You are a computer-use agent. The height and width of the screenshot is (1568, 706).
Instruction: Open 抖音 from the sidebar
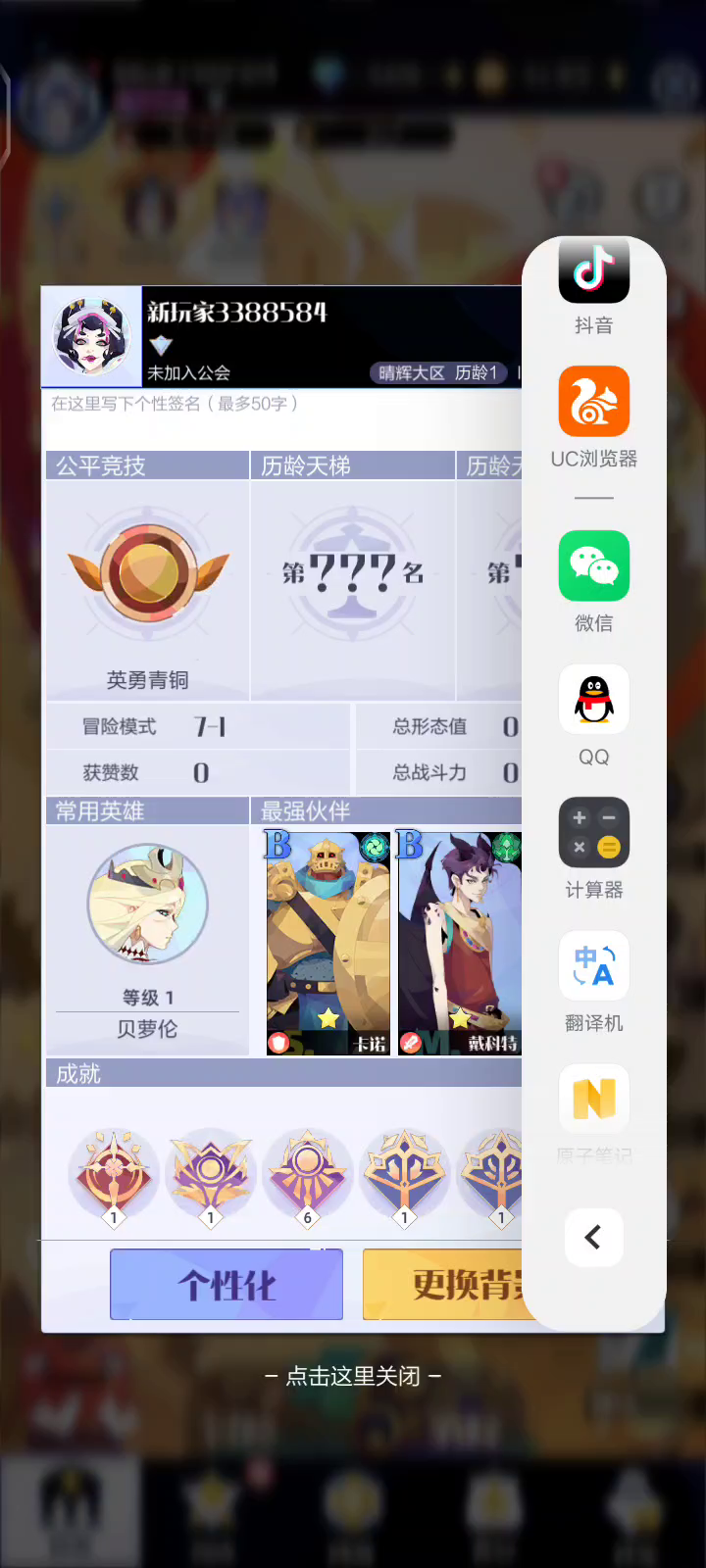(593, 269)
